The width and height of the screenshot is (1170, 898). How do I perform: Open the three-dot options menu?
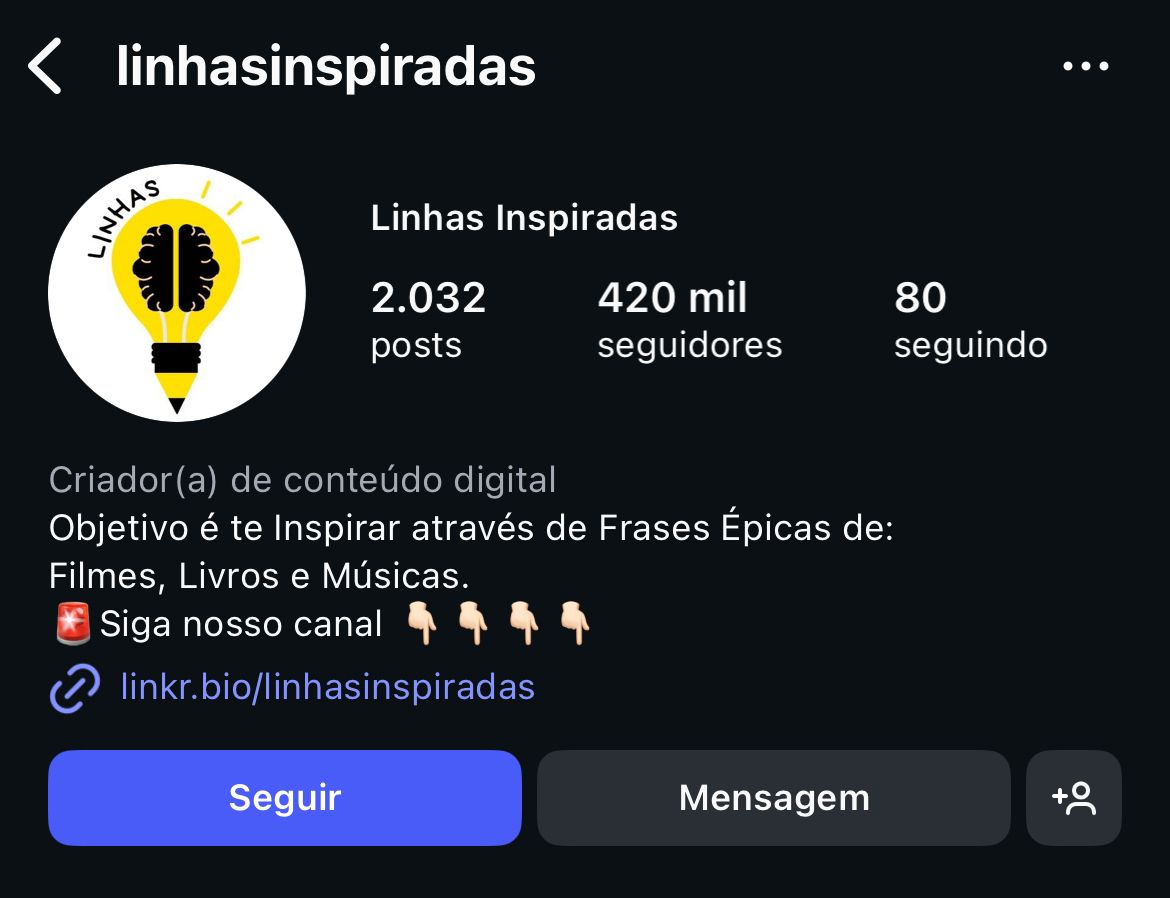click(x=1085, y=66)
